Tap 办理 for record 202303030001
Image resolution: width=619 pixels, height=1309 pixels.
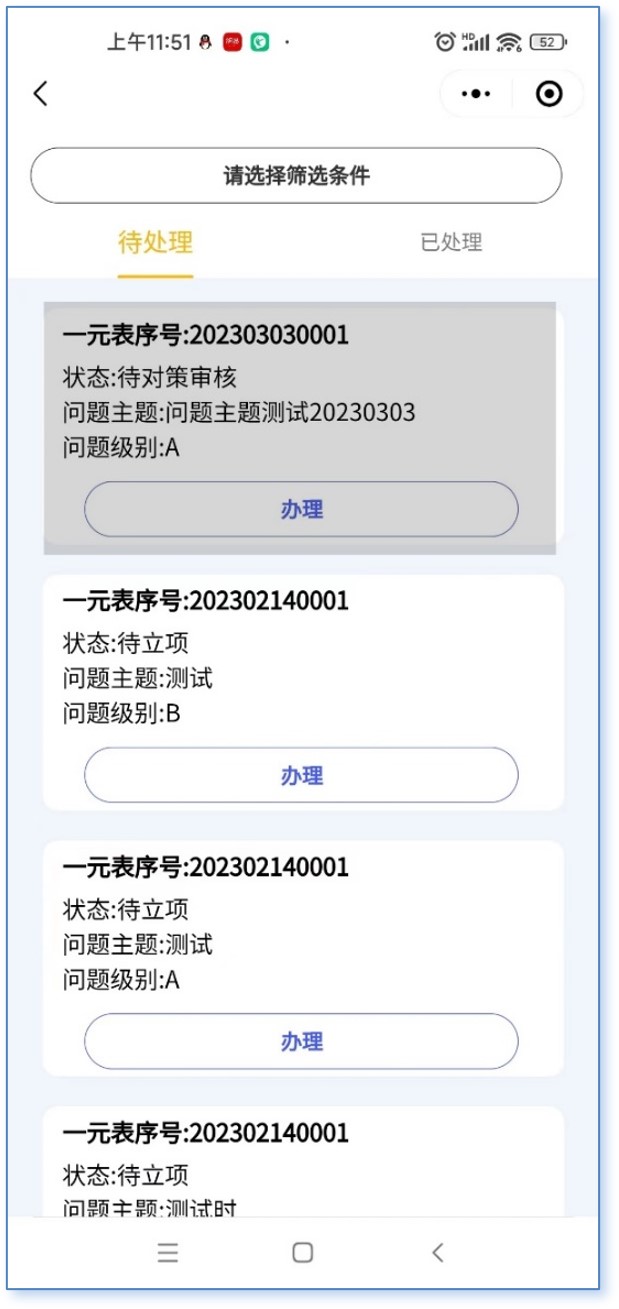click(x=301, y=509)
